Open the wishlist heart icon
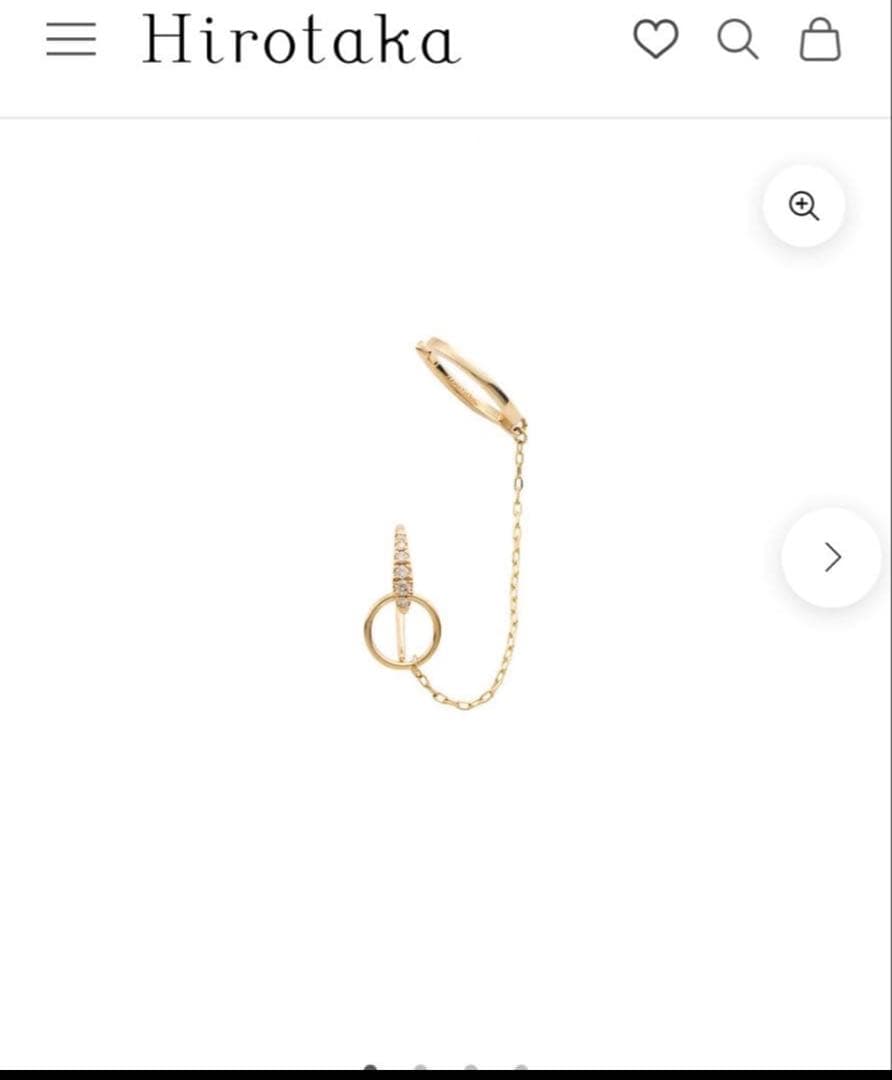The image size is (892, 1080). [x=656, y=41]
